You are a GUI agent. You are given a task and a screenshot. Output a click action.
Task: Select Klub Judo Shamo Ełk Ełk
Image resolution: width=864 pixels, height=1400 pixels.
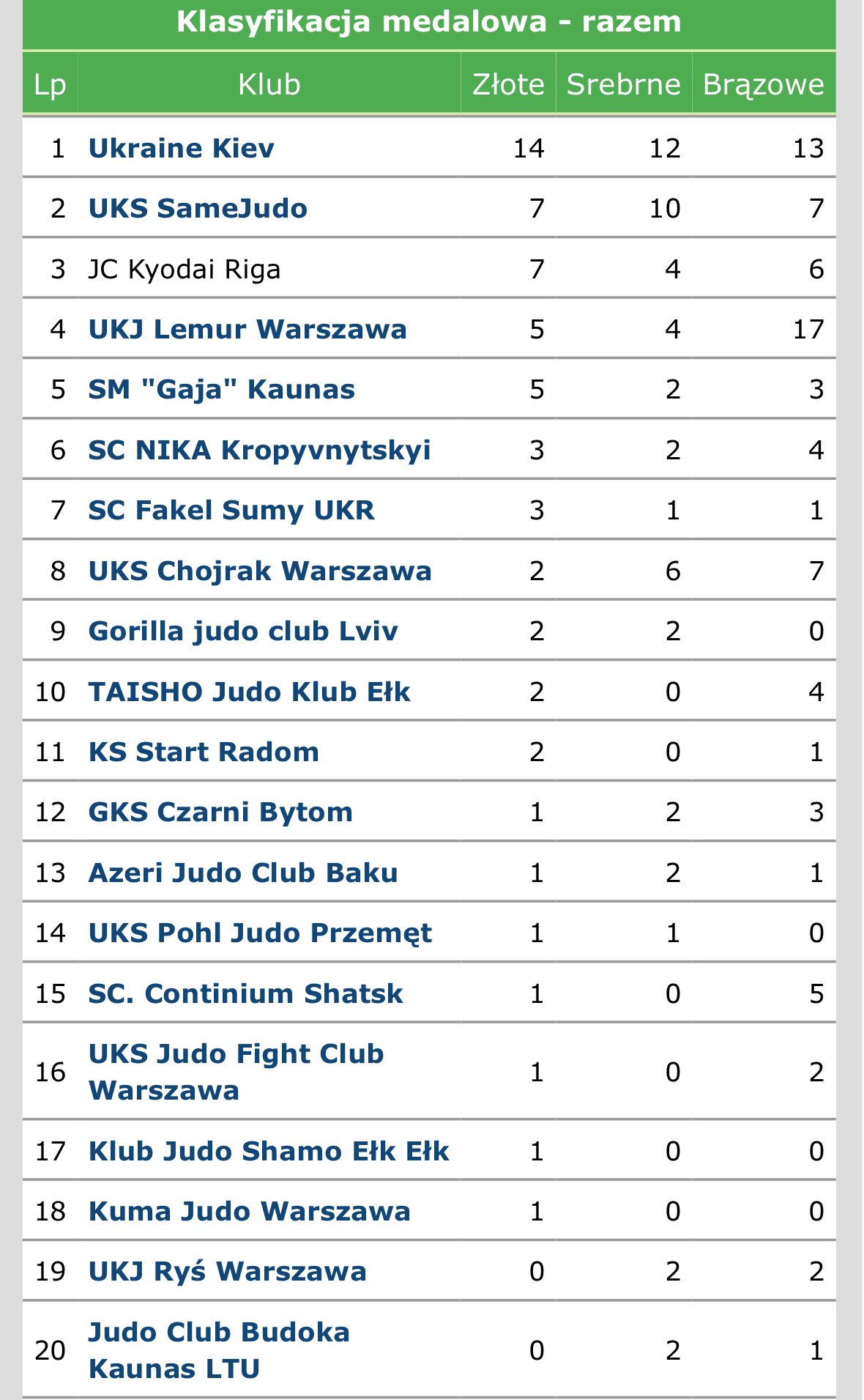(268, 1152)
